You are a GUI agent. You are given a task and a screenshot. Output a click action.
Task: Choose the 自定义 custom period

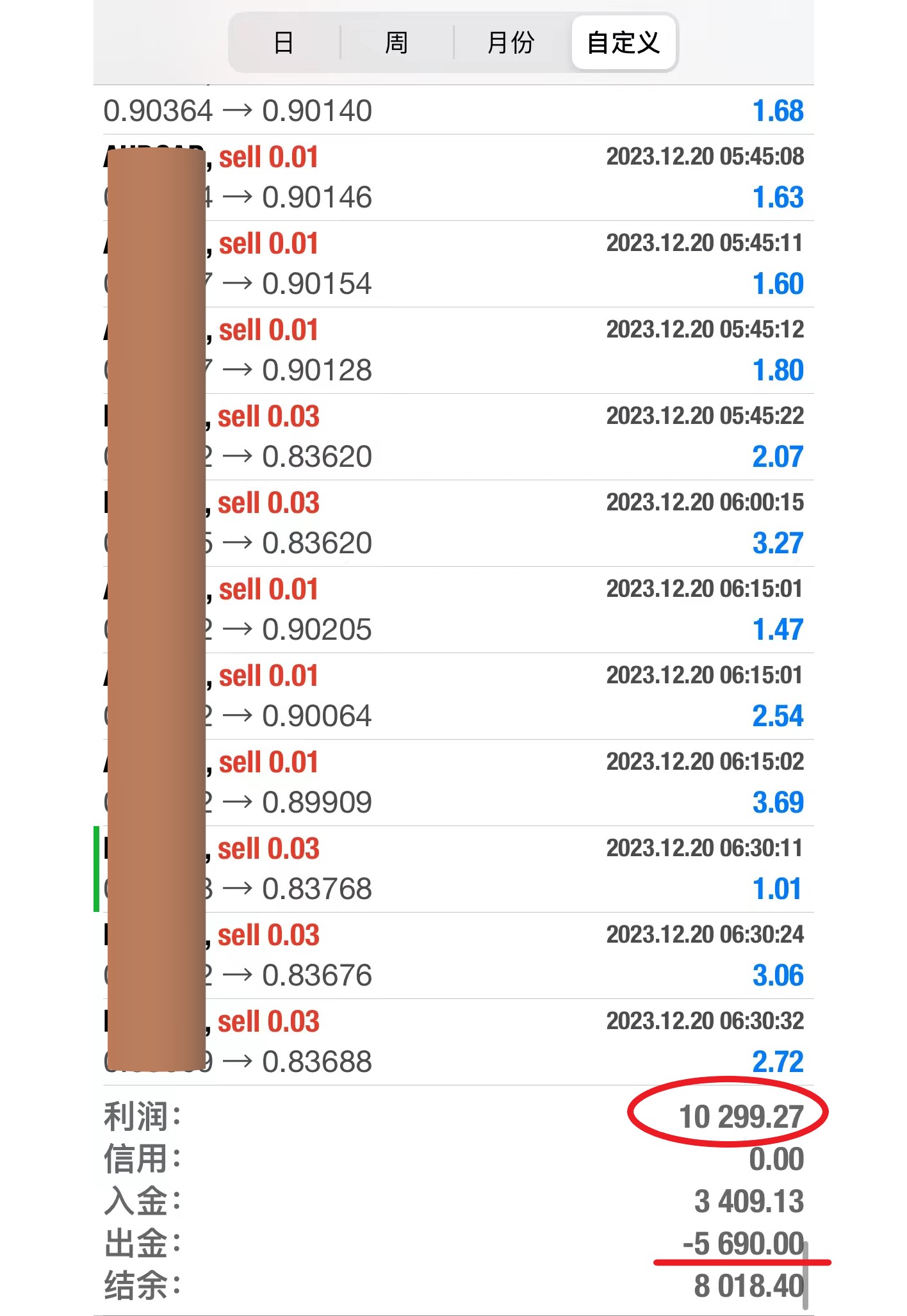coord(623,43)
